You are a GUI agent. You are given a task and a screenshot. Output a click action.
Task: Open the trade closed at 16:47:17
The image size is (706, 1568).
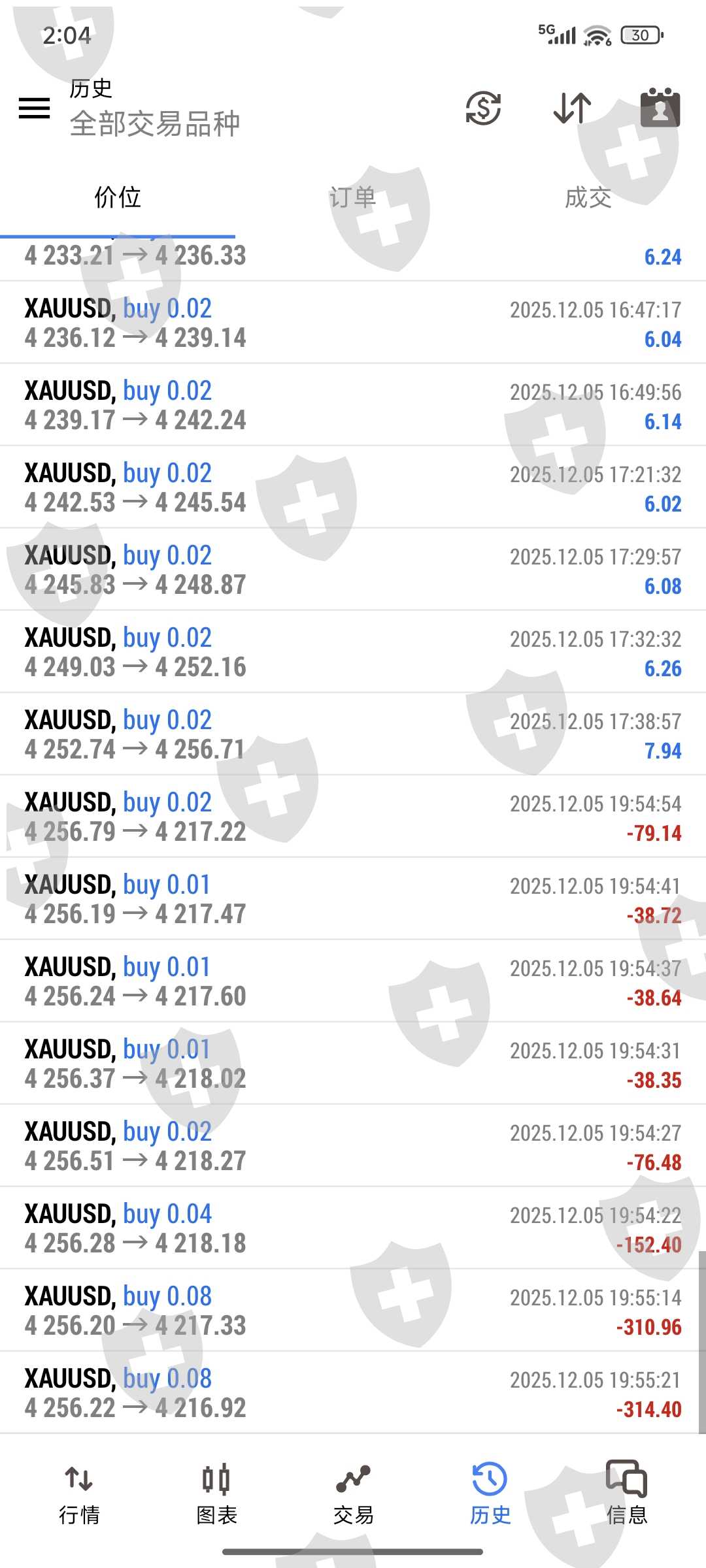click(x=353, y=323)
